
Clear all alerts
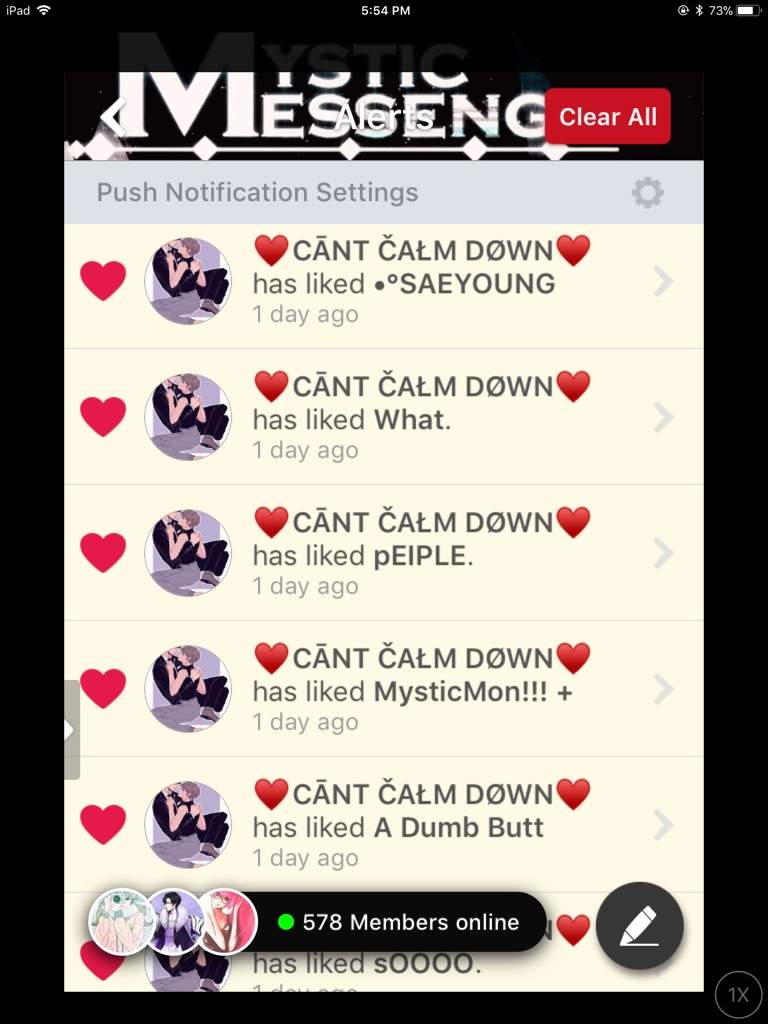tap(606, 117)
